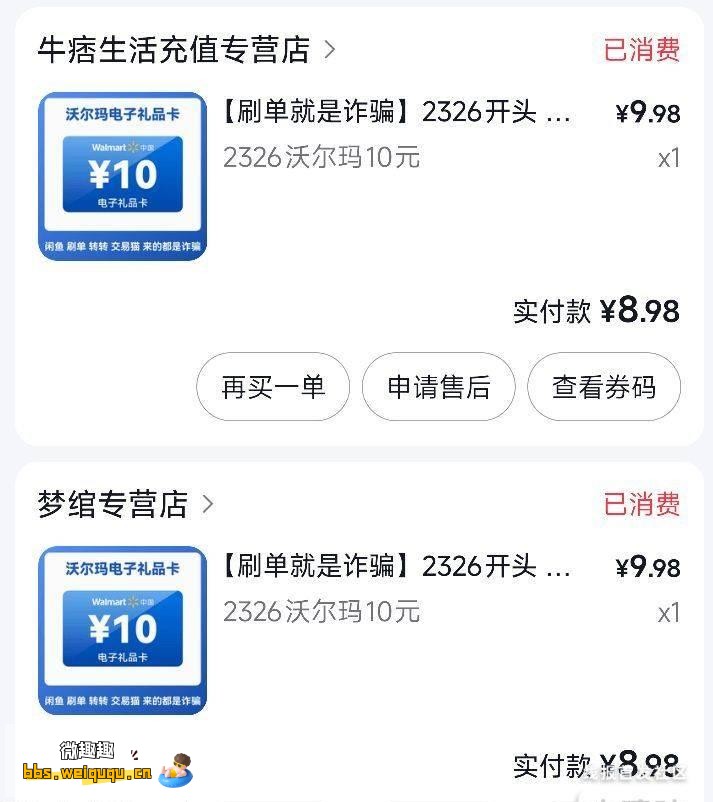View the voucher code with 查看券码
This screenshot has height=802, width=713.
pyautogui.click(x=604, y=387)
